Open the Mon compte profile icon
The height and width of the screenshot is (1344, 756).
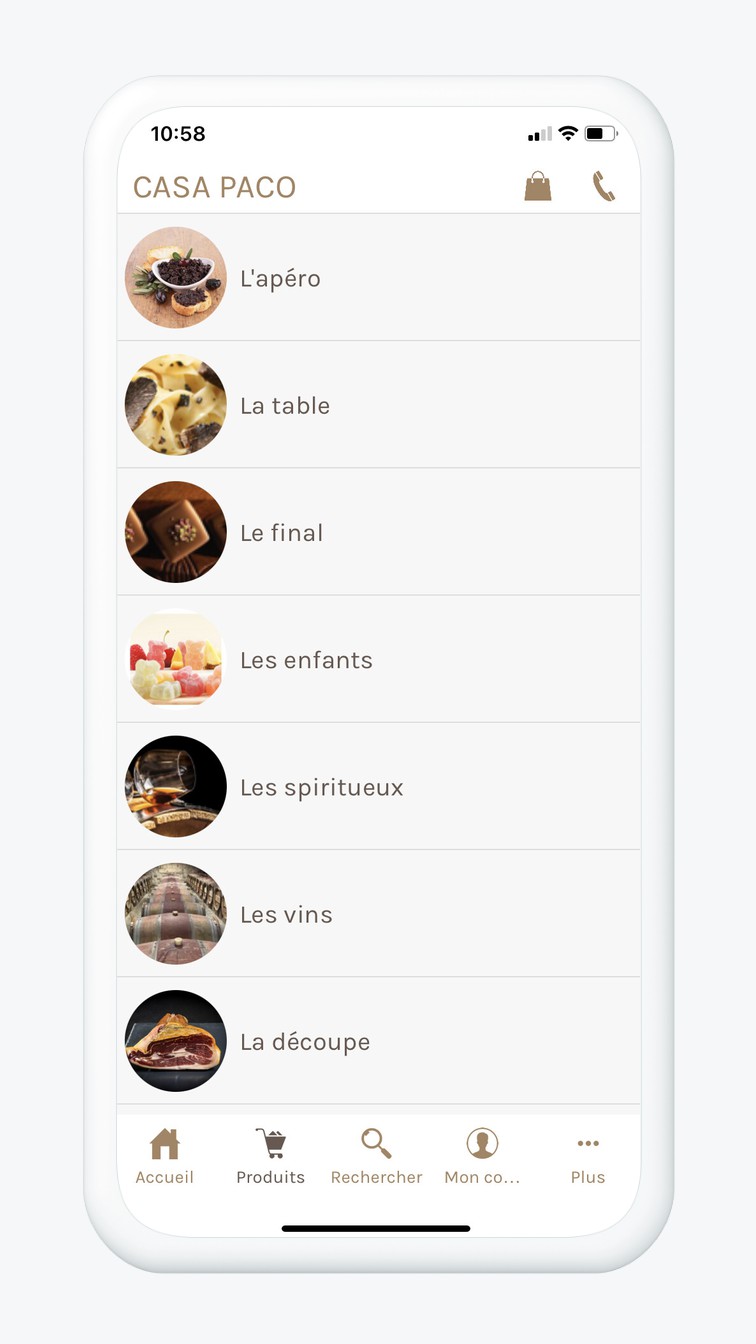pos(482,1141)
